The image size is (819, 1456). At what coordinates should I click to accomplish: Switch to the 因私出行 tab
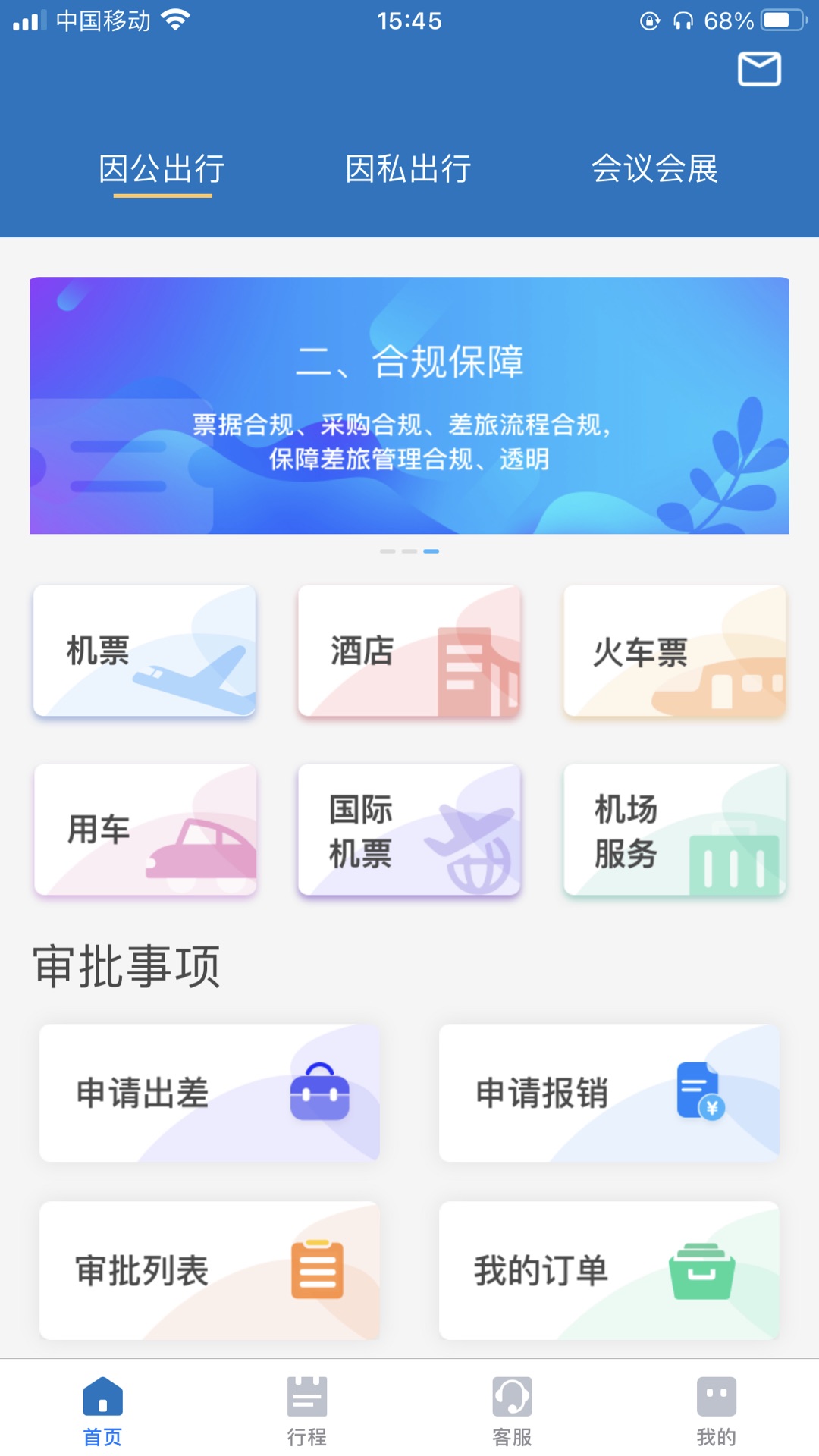tap(409, 170)
